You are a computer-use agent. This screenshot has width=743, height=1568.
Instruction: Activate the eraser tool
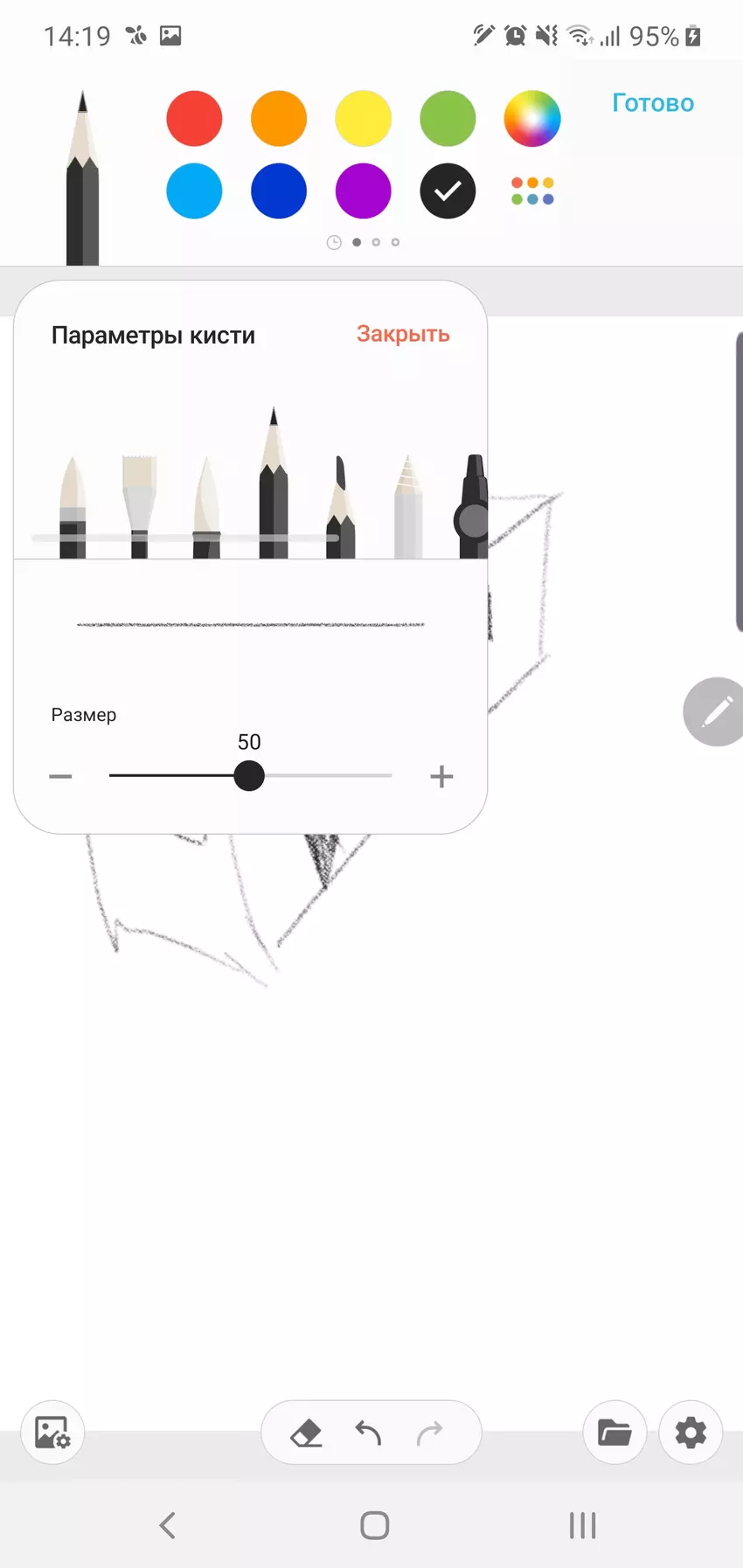(307, 1433)
